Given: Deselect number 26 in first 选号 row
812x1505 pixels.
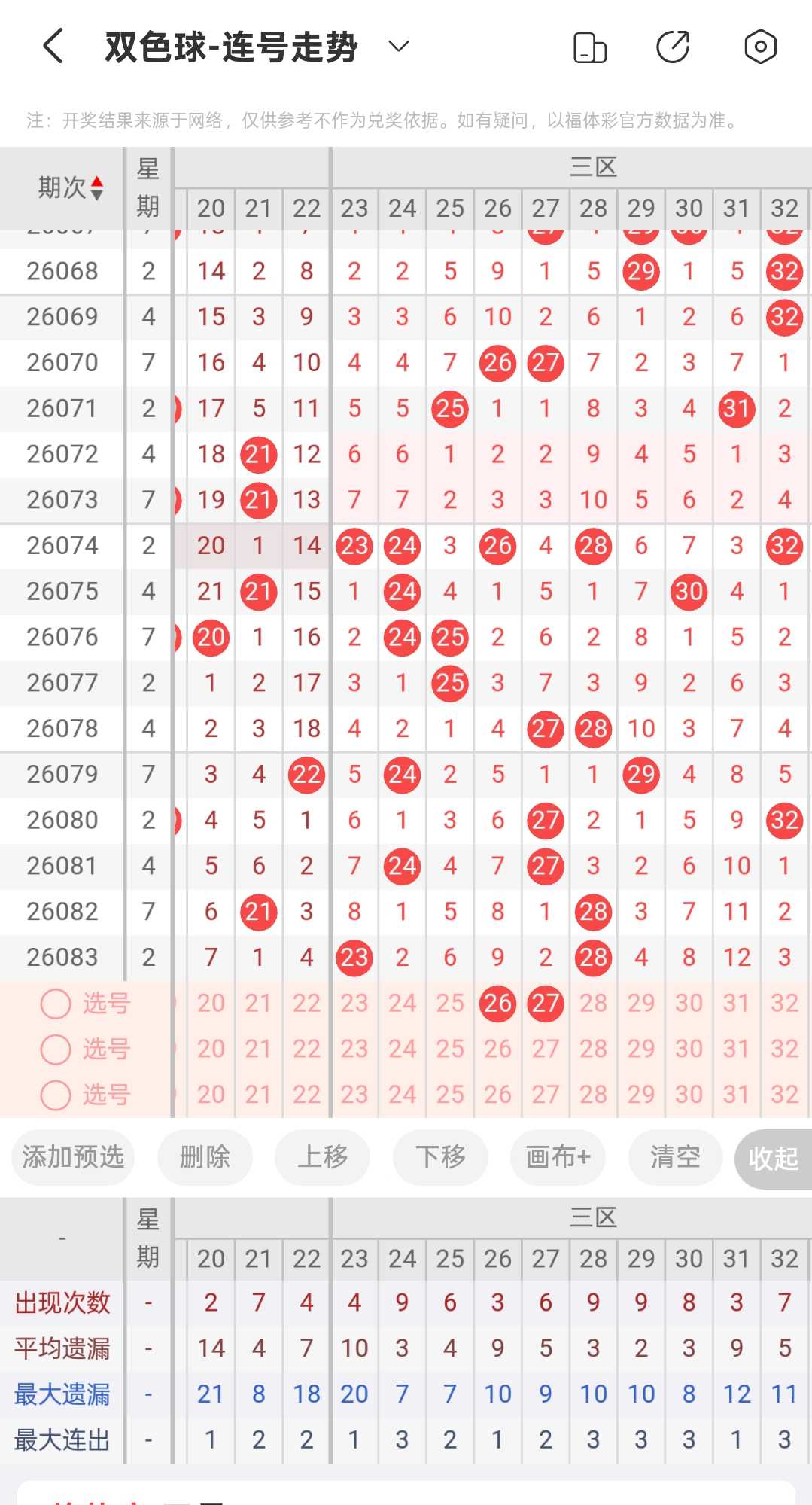Looking at the screenshot, I should tap(497, 1003).
